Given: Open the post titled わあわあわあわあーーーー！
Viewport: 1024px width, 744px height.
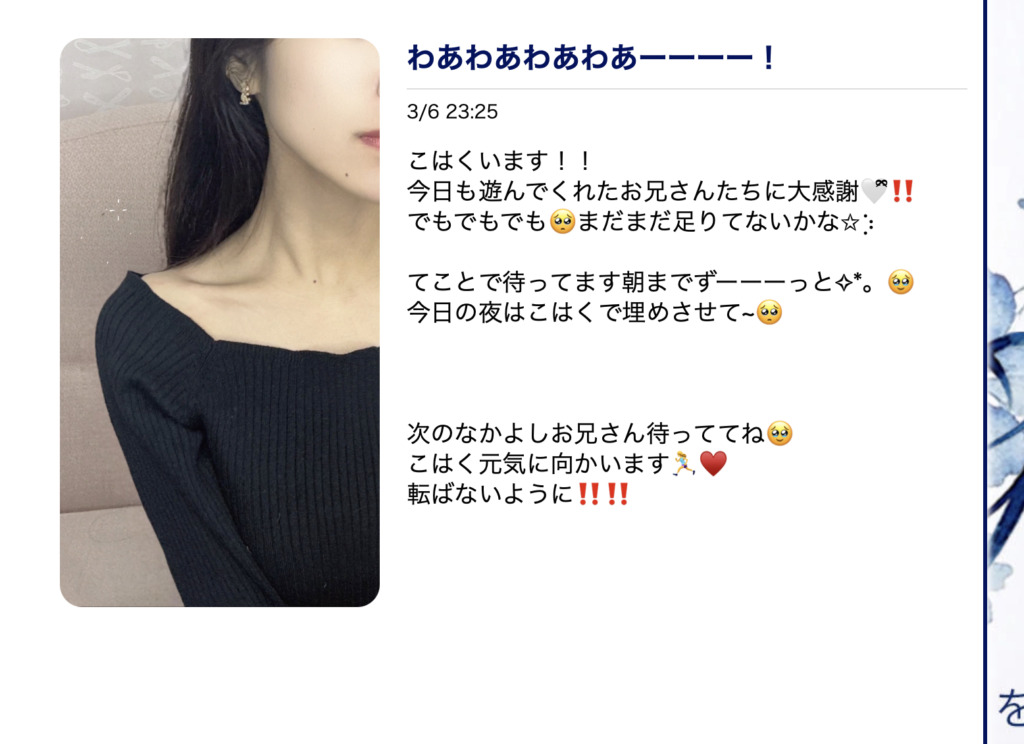Looking at the screenshot, I should (592, 58).
